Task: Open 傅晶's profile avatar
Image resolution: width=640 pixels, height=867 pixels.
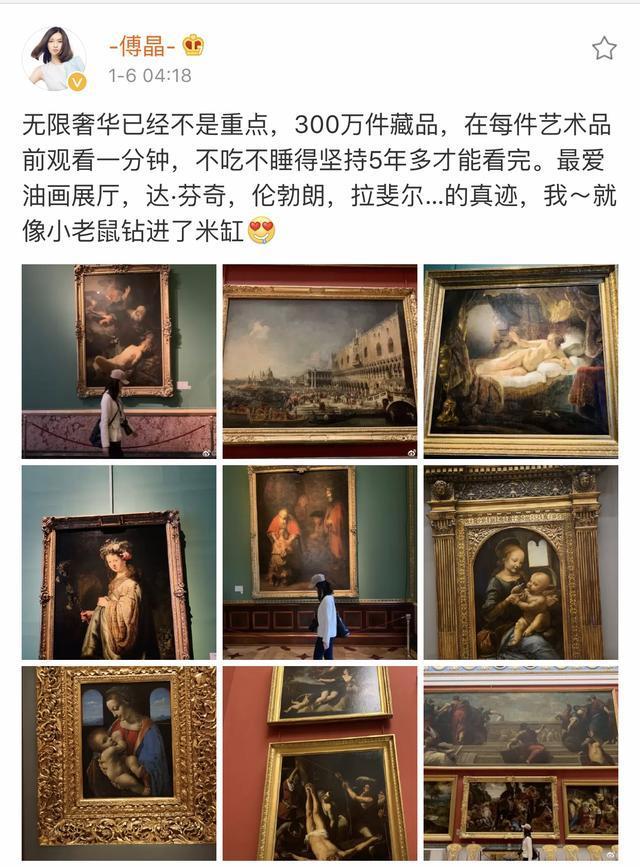Action: pyautogui.click(x=54, y=58)
